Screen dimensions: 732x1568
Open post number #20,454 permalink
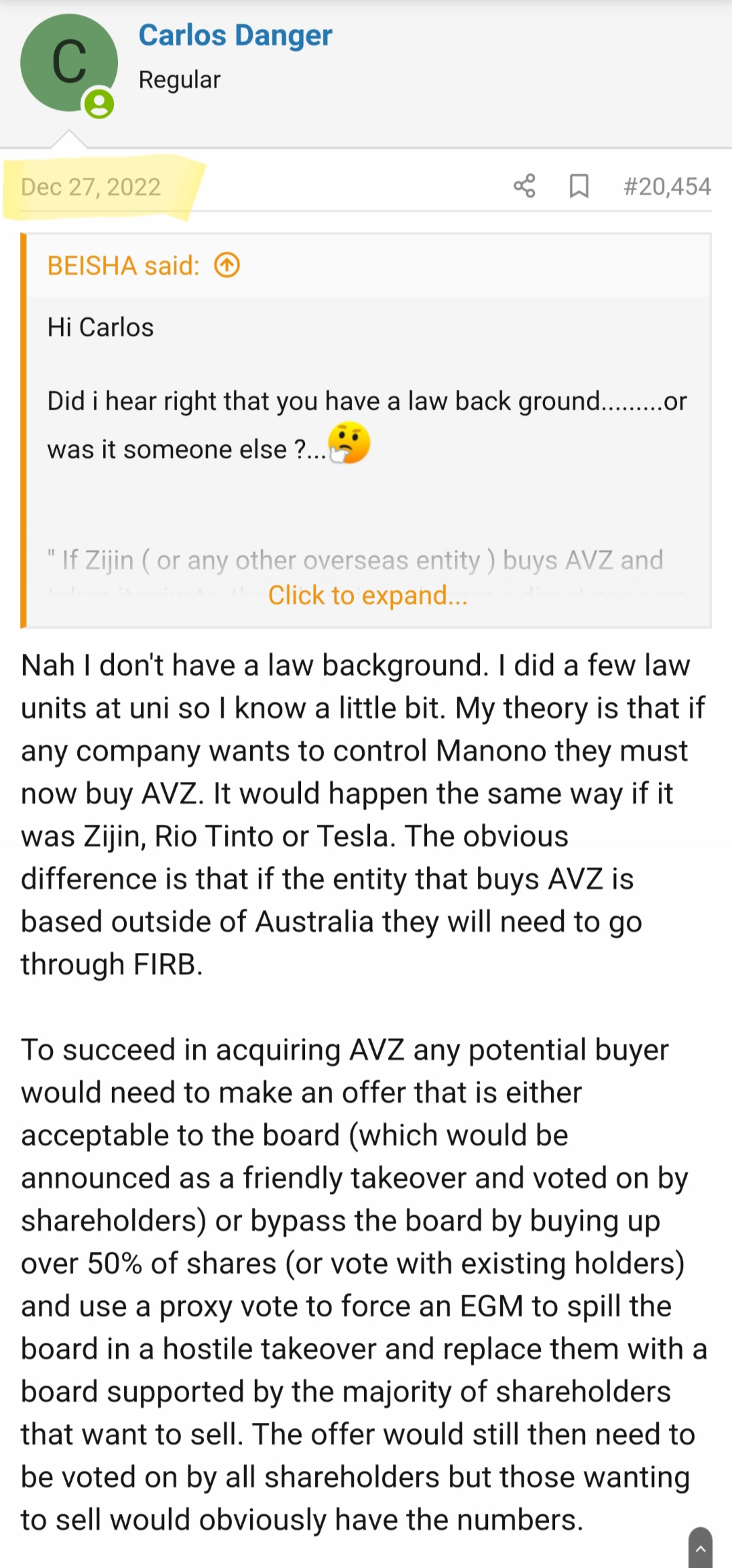click(667, 187)
